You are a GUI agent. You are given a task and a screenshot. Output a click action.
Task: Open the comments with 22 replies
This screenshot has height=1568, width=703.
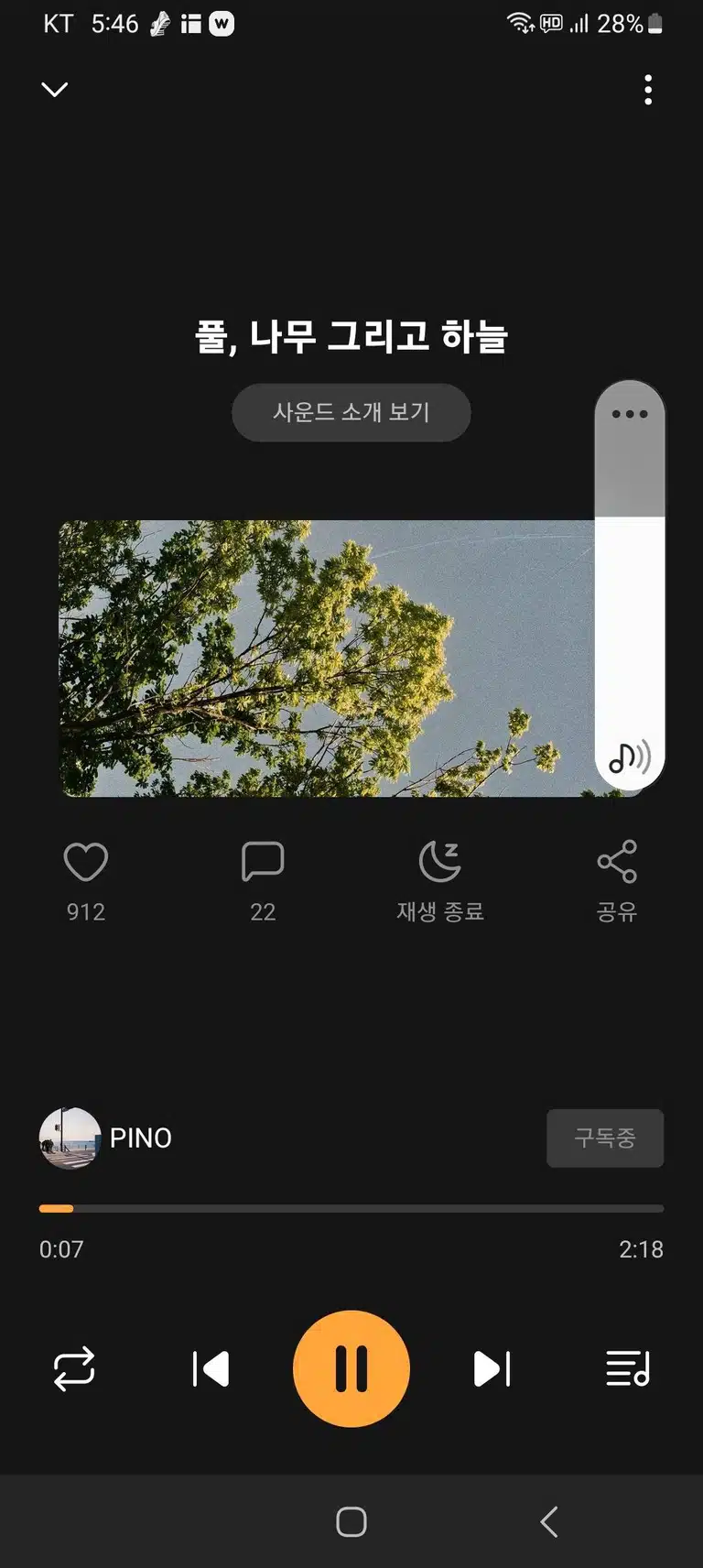pyautogui.click(x=263, y=862)
